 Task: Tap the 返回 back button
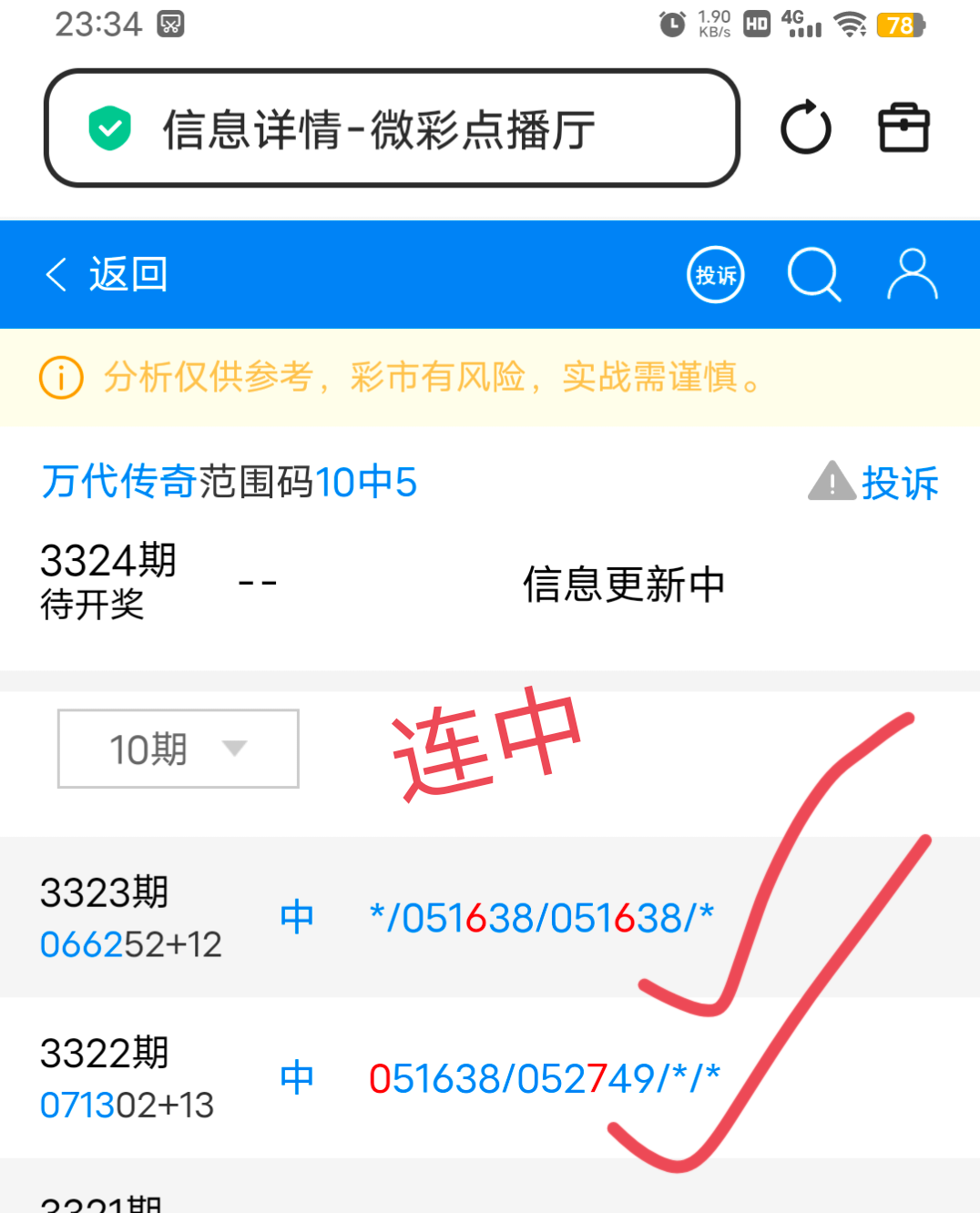[x=107, y=274]
